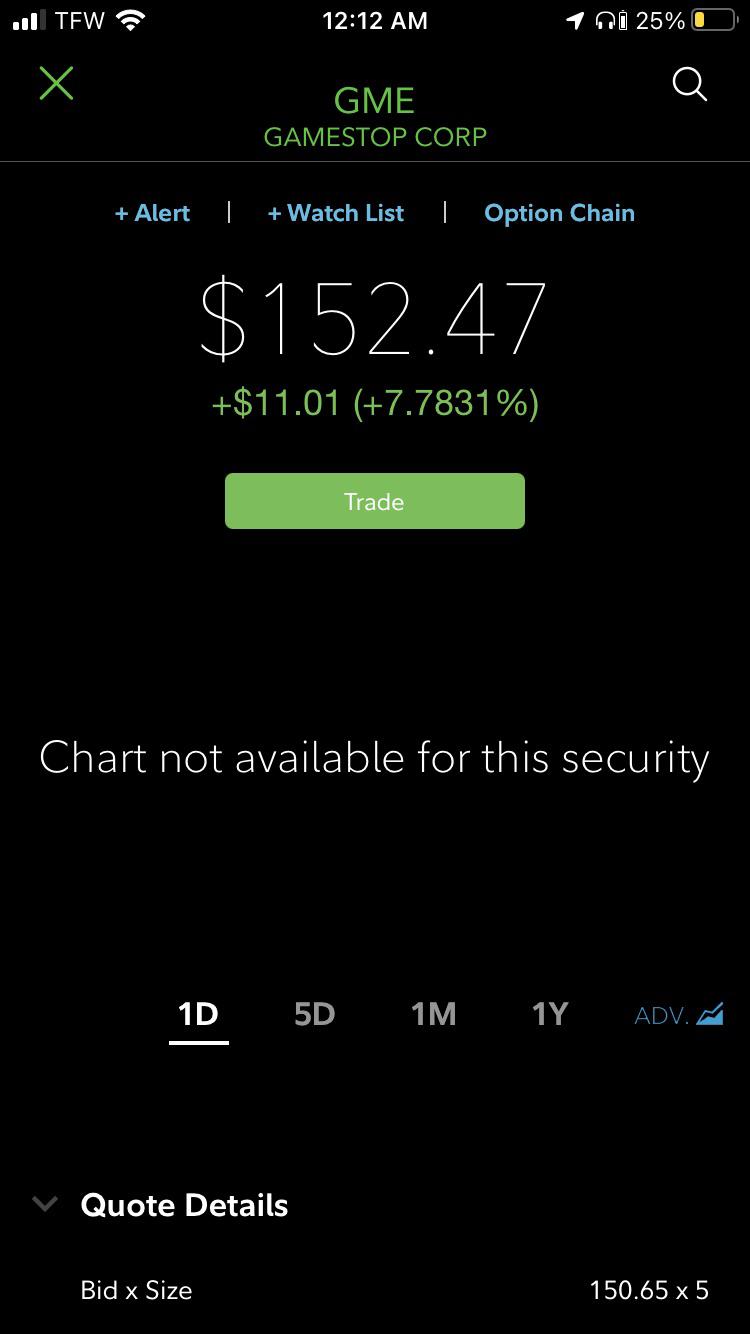Open the Option Chain
750x1334 pixels.
[559, 213]
